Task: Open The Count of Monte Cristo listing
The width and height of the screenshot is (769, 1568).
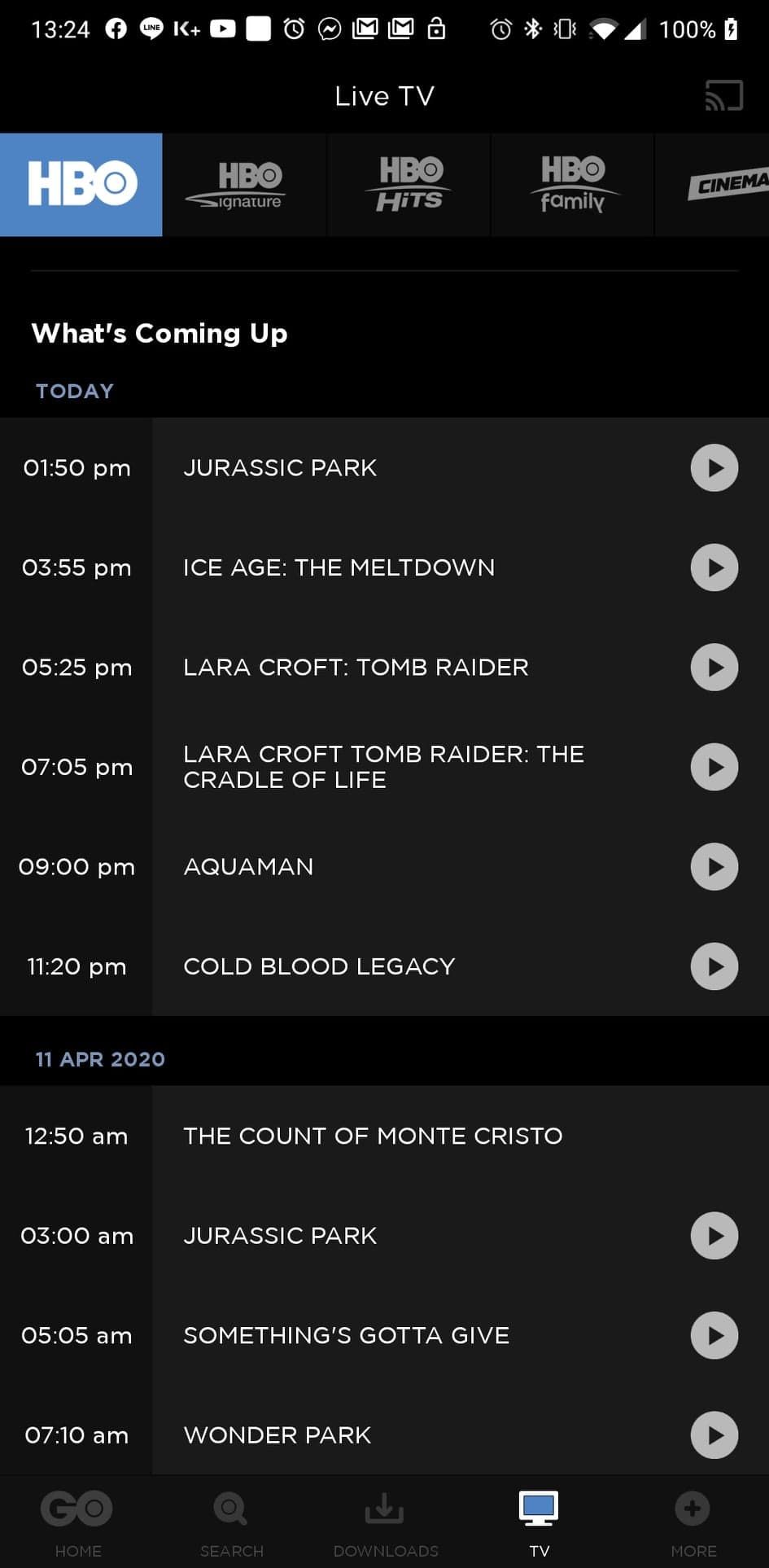Action: pos(373,1136)
